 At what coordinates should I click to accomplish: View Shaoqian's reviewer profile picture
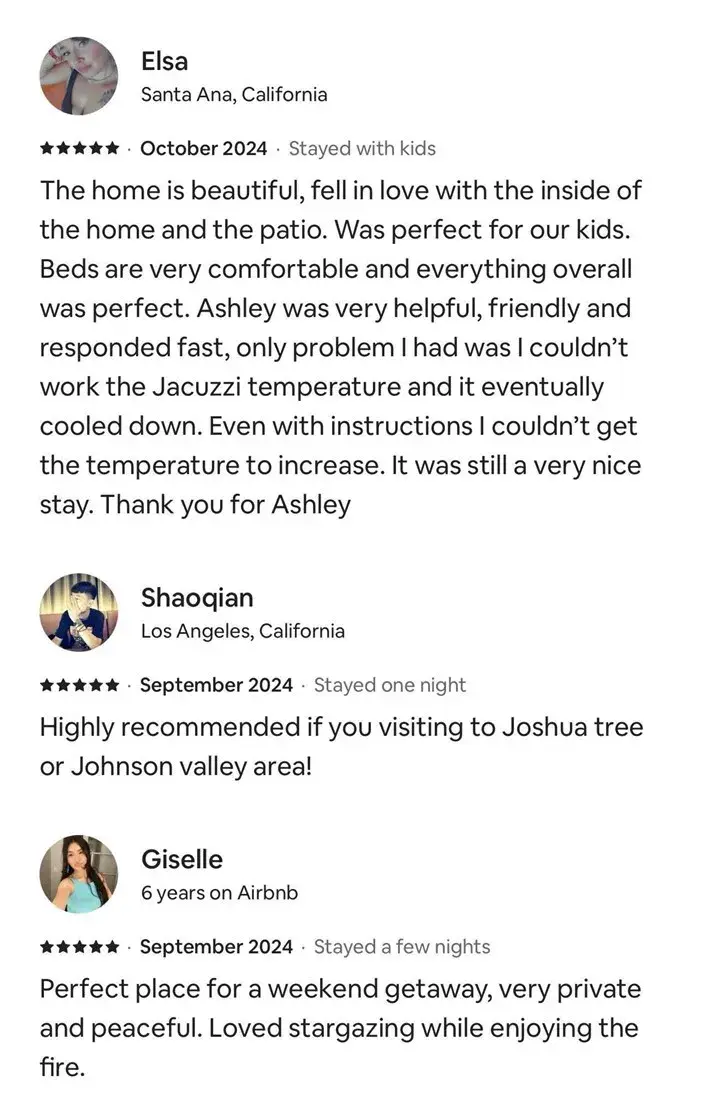click(79, 612)
